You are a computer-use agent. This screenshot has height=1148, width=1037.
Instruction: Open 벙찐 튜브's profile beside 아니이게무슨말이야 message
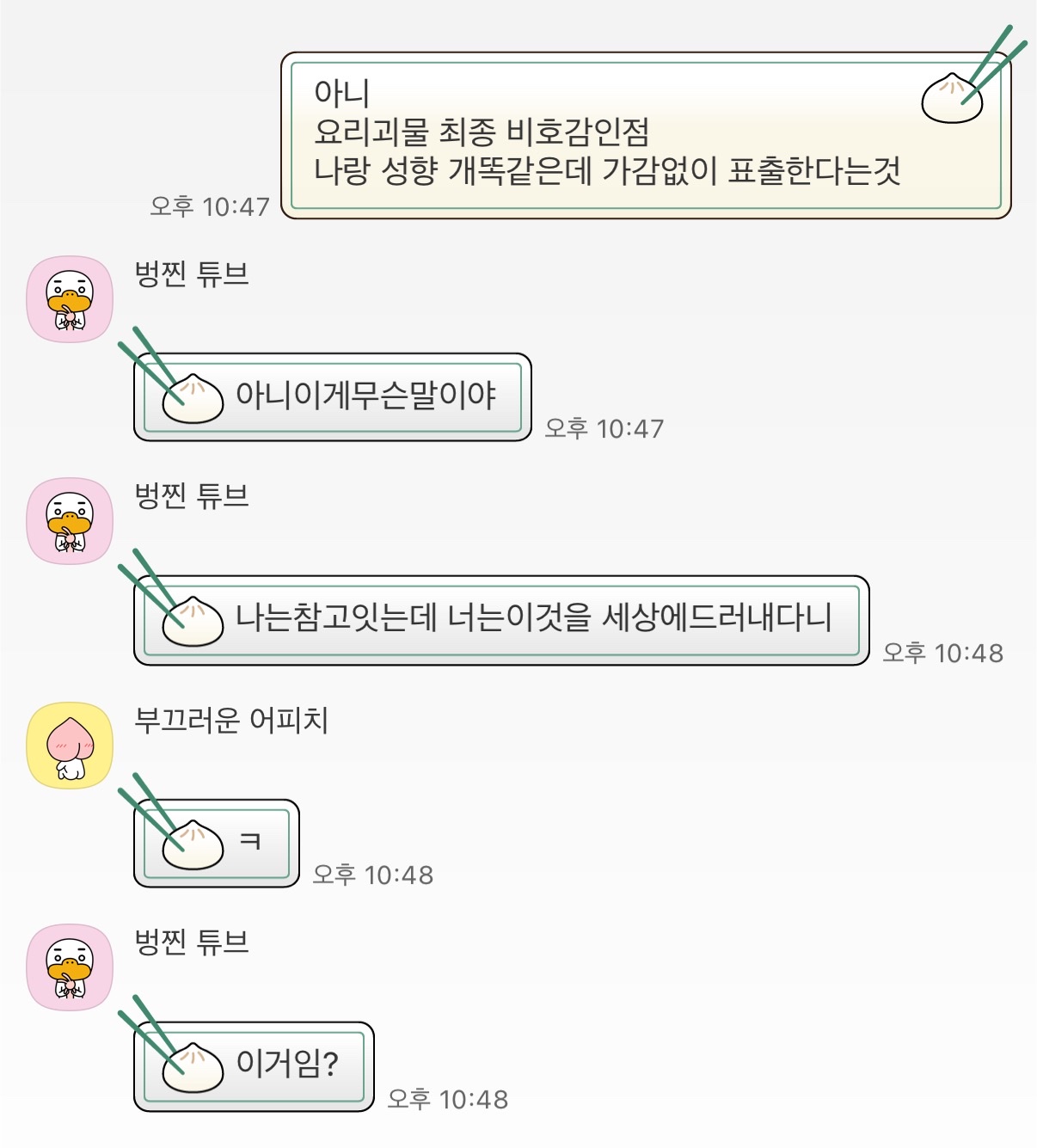[70, 299]
